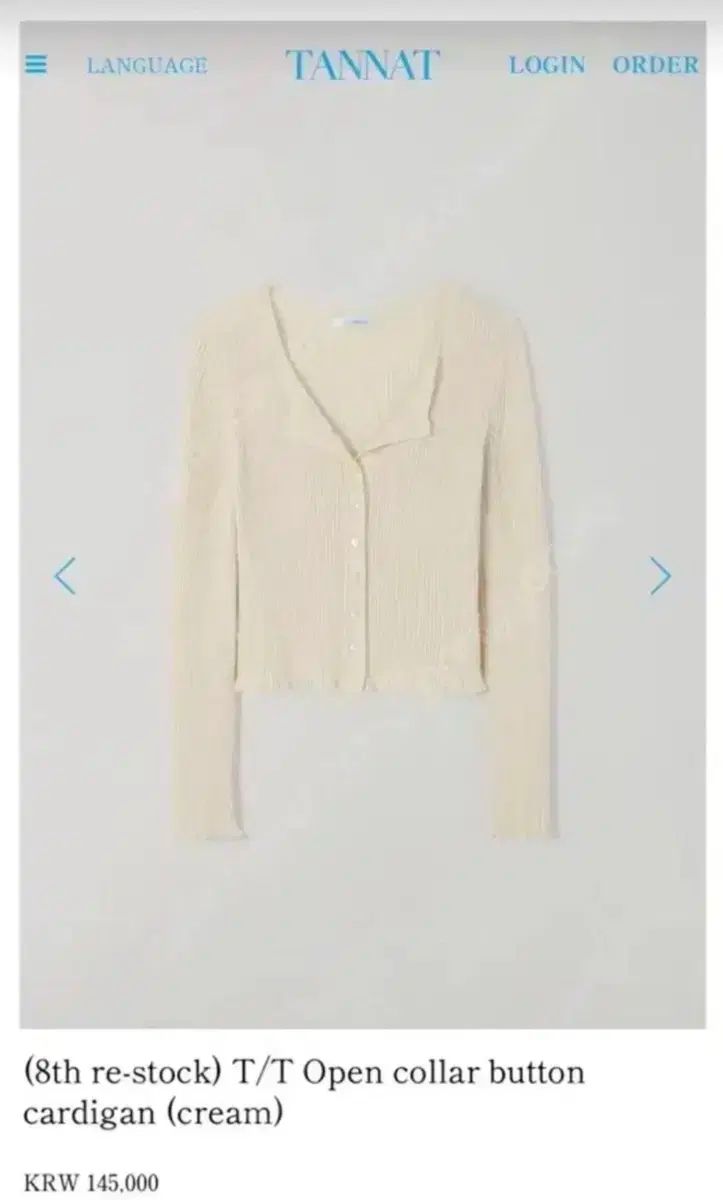723x1200 pixels.
Task: Open the hamburger menu
Action: (37, 65)
